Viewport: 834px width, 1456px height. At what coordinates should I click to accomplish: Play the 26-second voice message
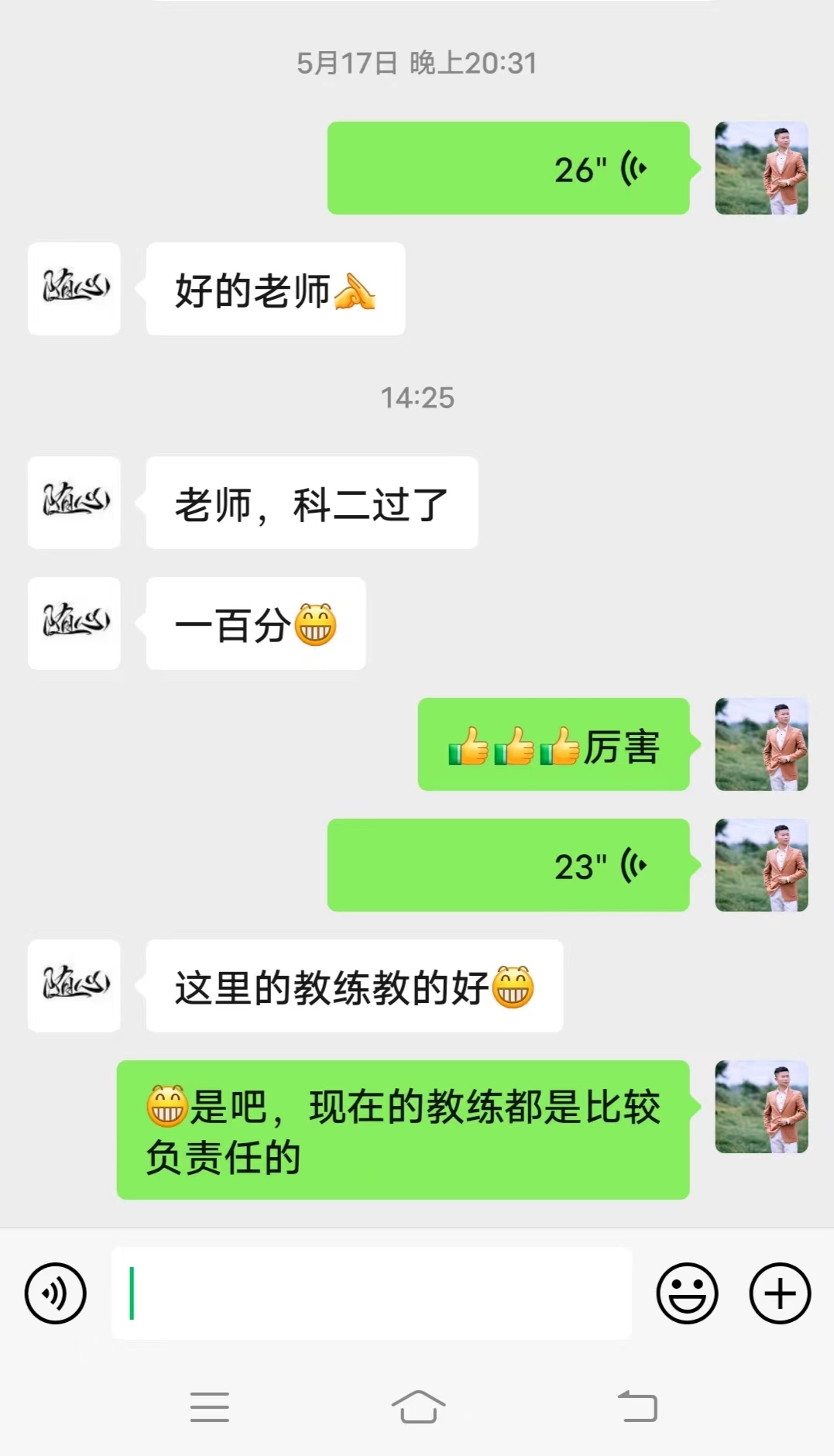507,167
